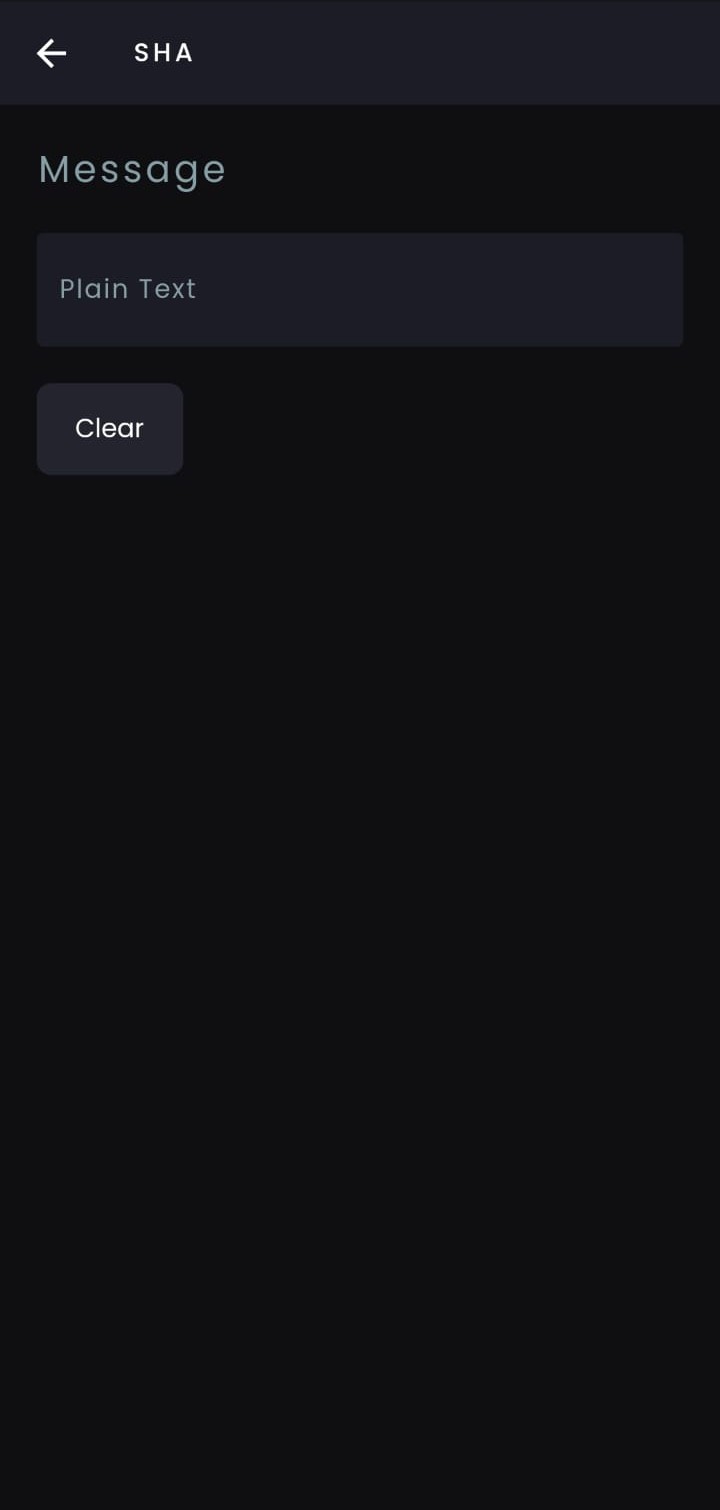This screenshot has width=720, height=1510.
Task: Focus the Plain Text message field
Action: pyautogui.click(x=360, y=290)
